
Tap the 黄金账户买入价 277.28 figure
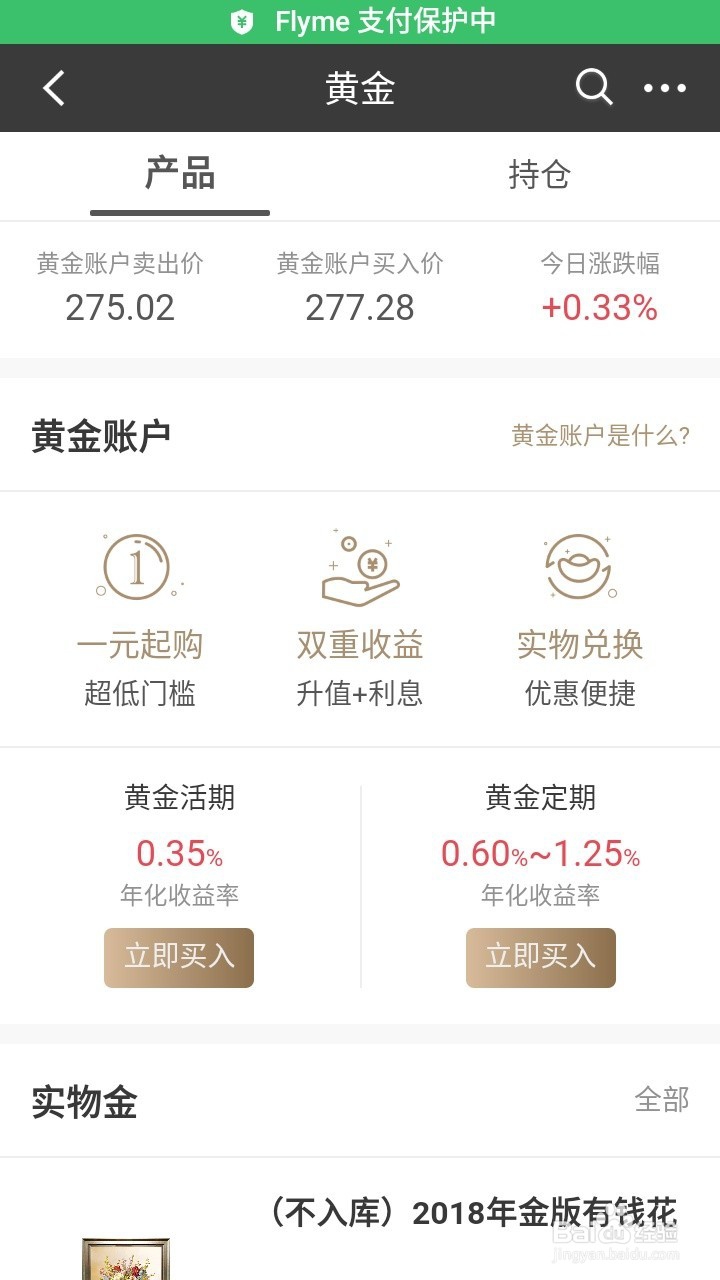358,308
